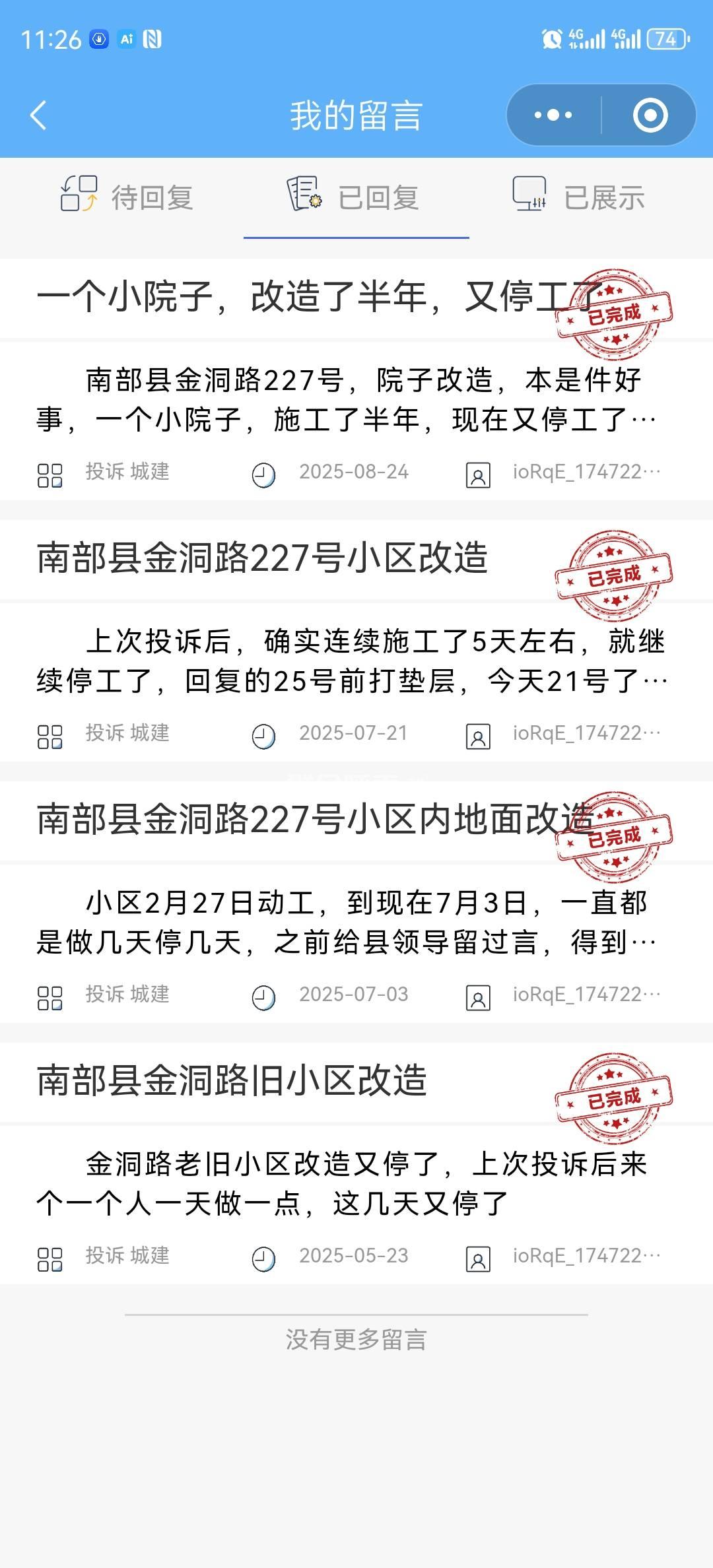Close the mini program with the circle button
713x1568 pixels.
[x=650, y=115]
